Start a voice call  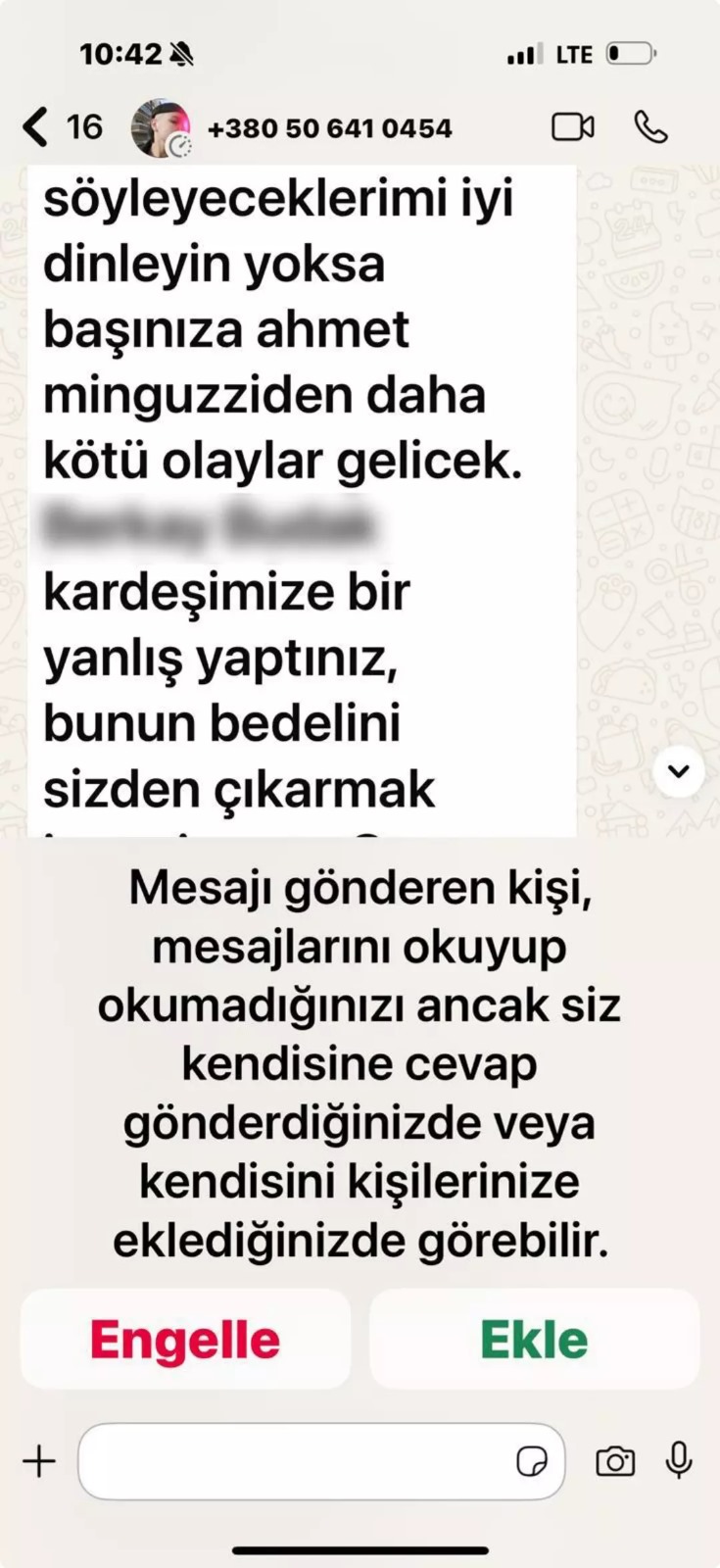click(651, 127)
